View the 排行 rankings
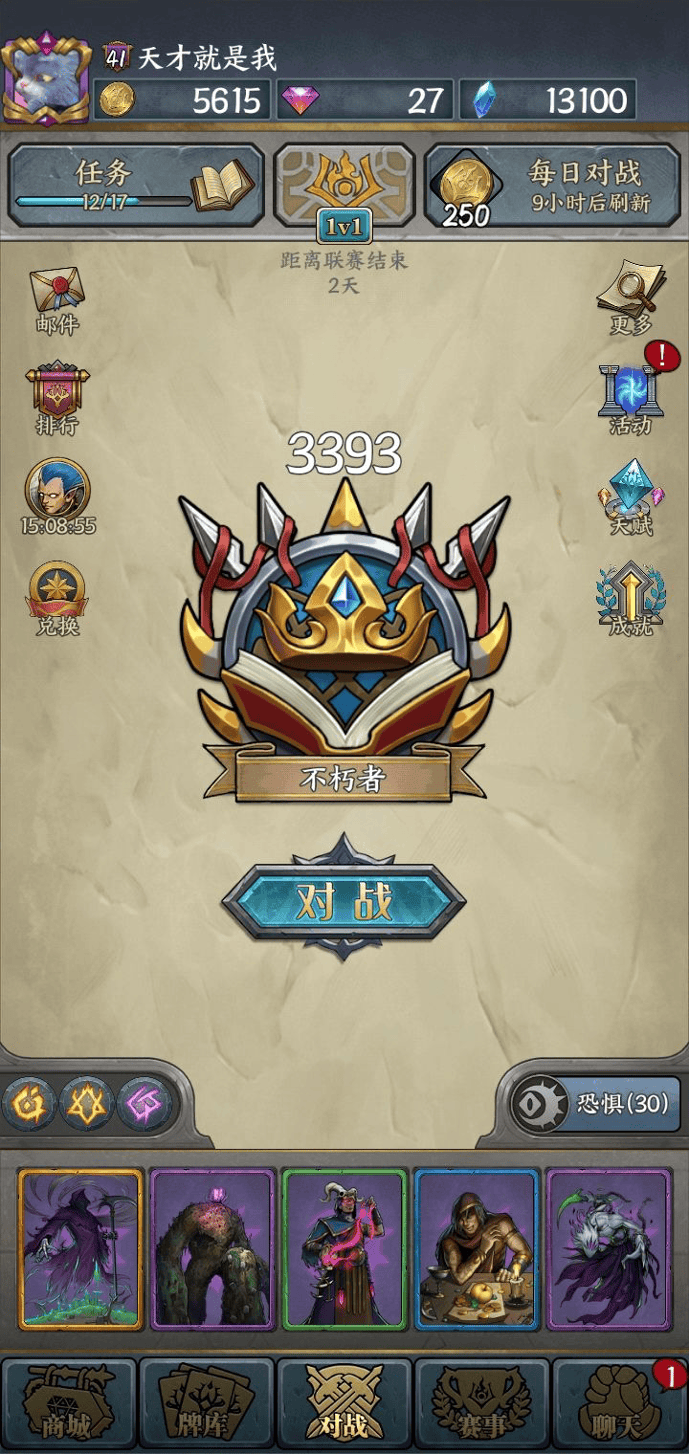 (x=57, y=398)
